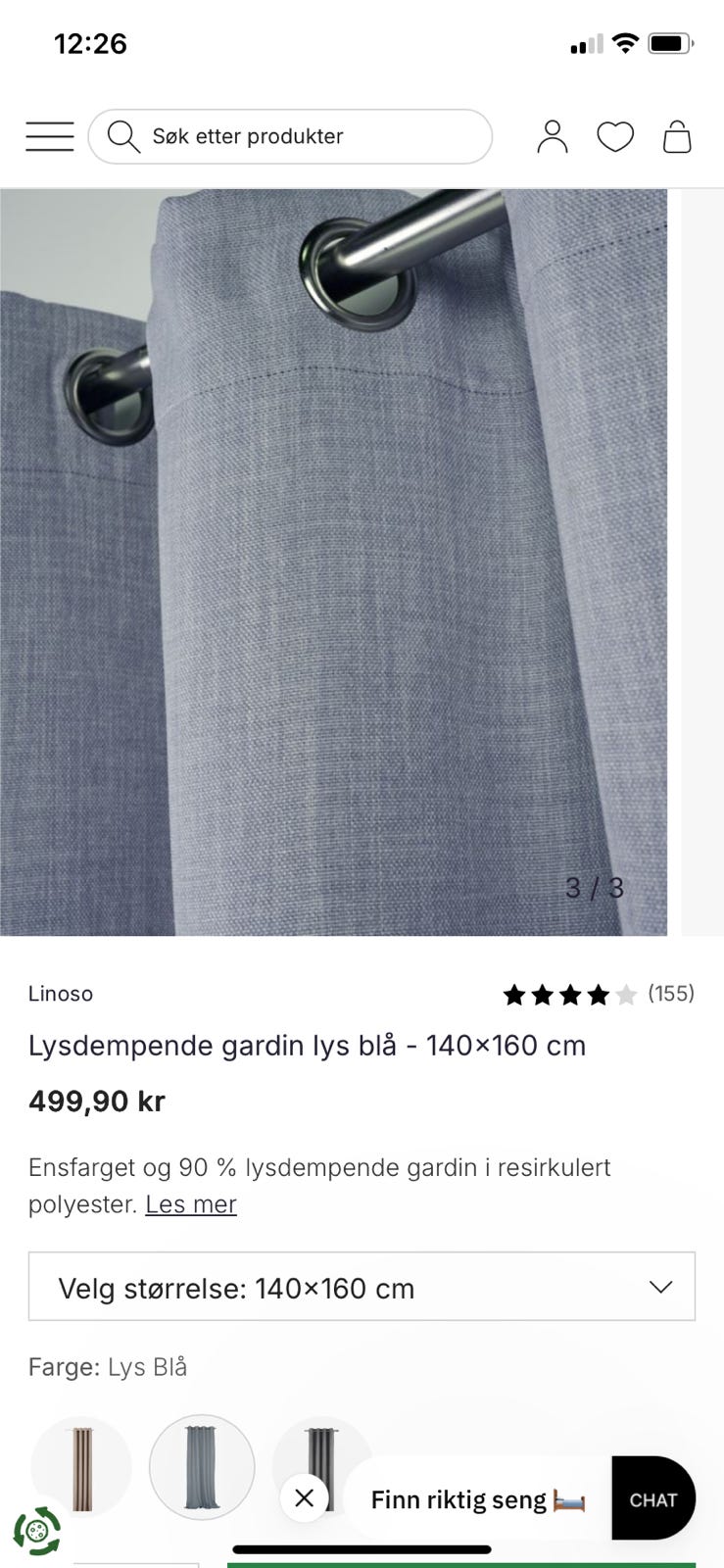Expand the 'Velg størrelse: 140×160 cm' dropdown
Image resolution: width=724 pixels, height=1568 pixels.
pos(362,1288)
